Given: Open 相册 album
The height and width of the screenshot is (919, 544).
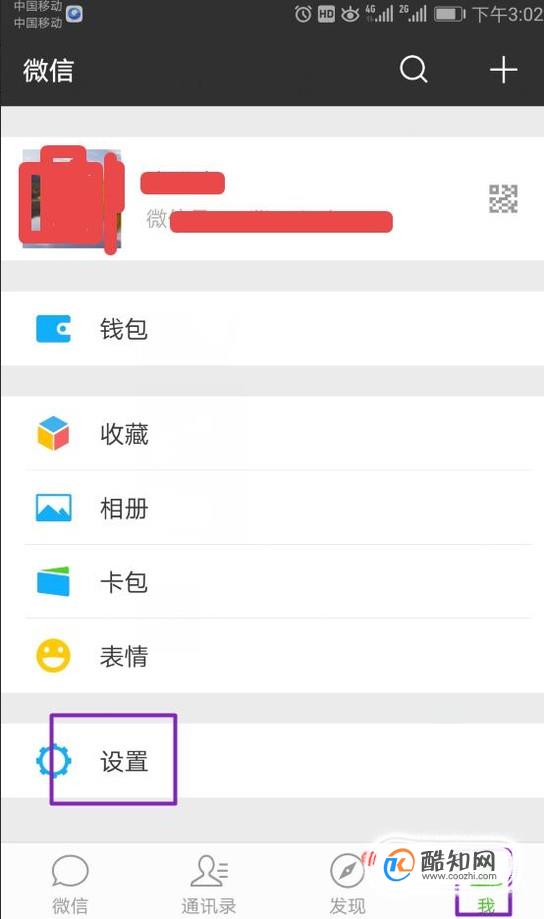Looking at the screenshot, I should (x=272, y=508).
